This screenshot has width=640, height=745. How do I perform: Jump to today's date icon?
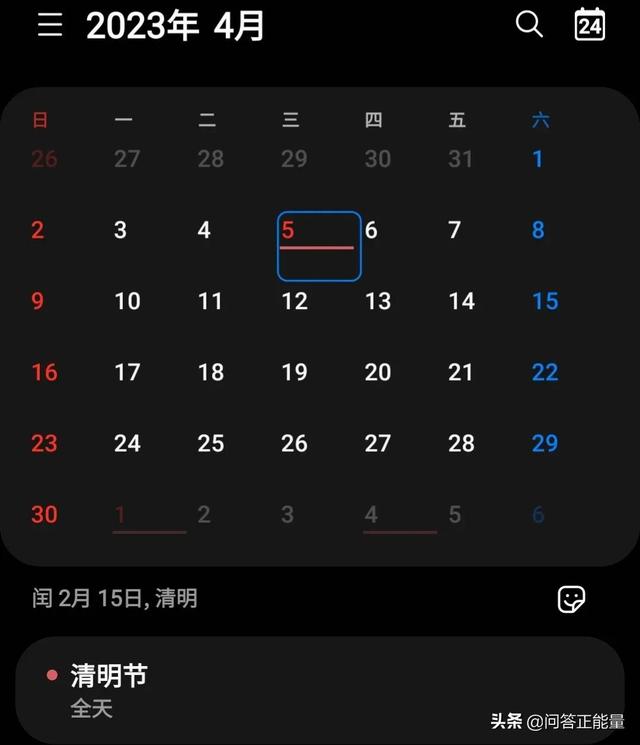click(590, 25)
